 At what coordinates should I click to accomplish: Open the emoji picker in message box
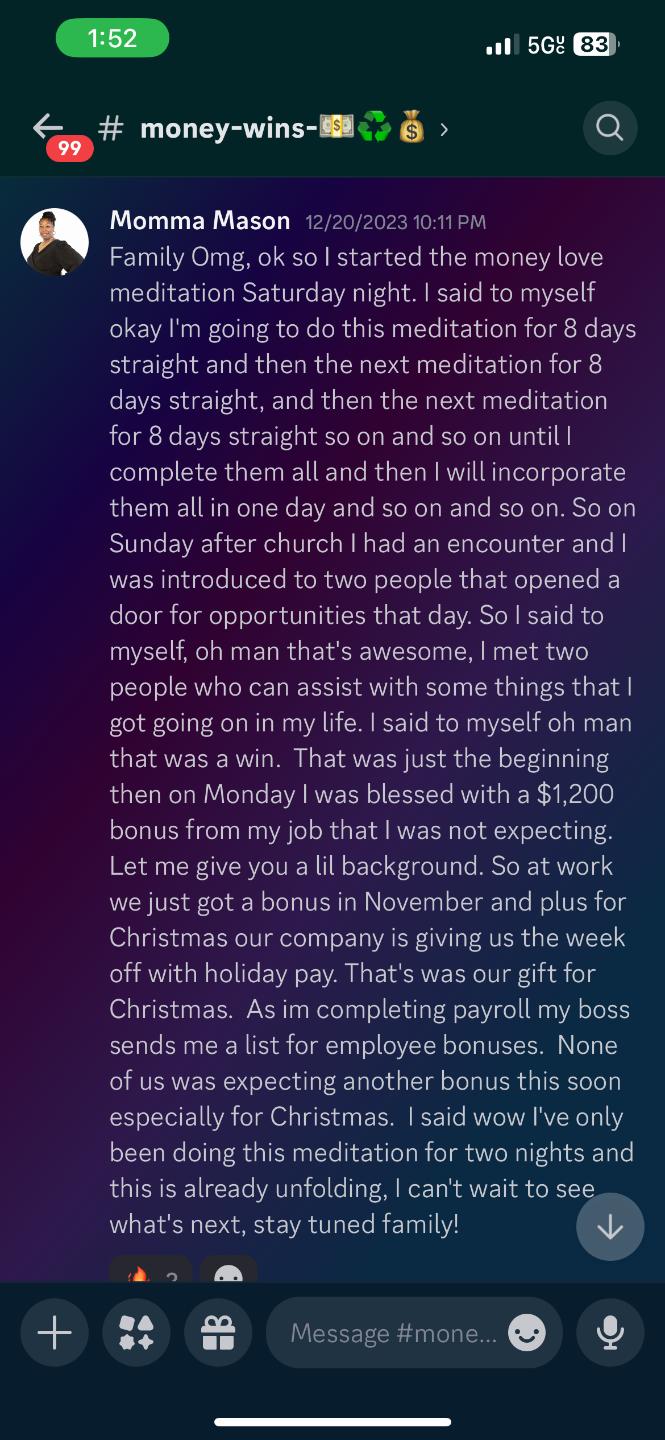(x=527, y=1333)
